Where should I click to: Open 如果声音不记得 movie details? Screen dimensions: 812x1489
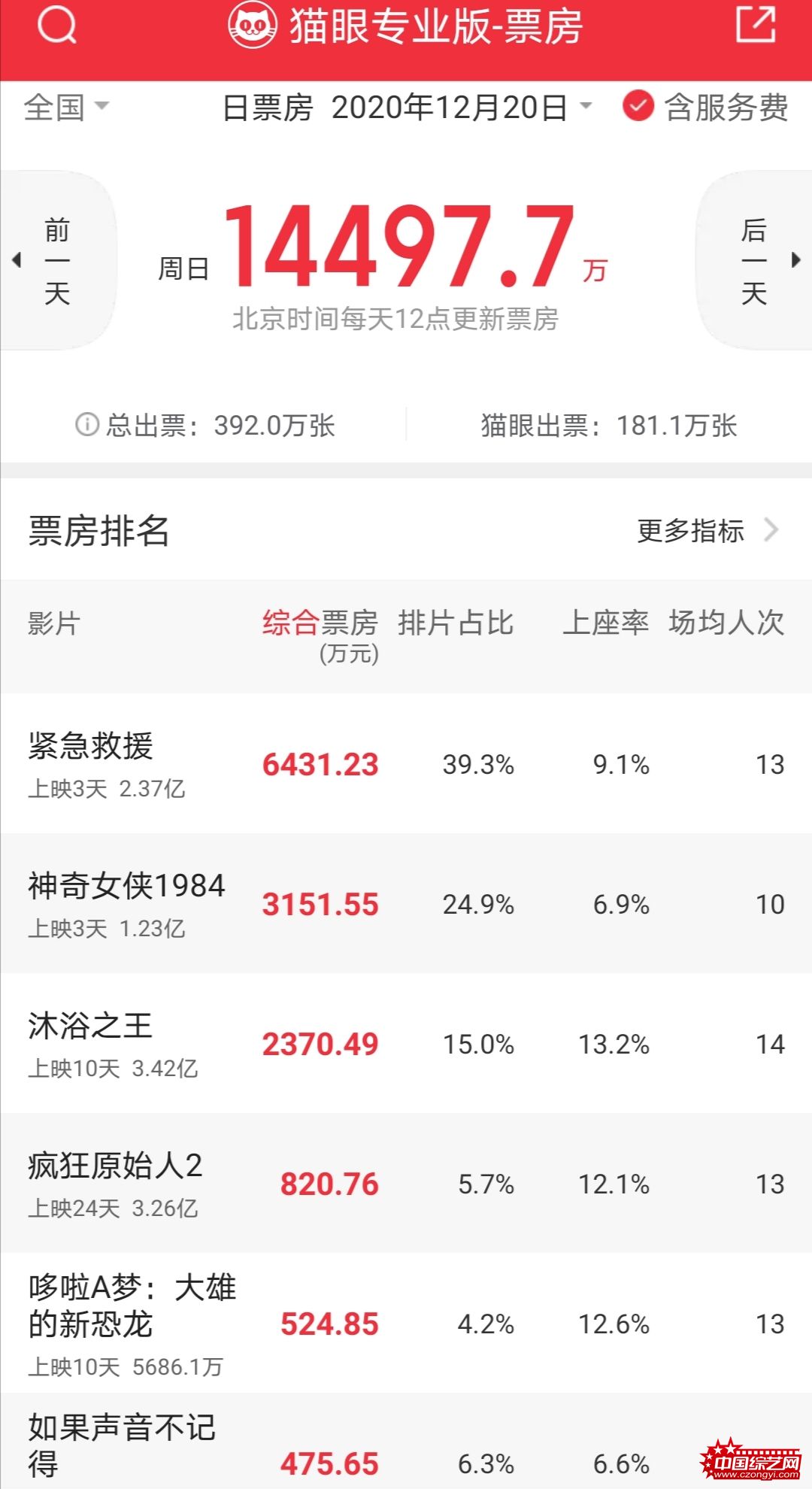coord(406,1441)
